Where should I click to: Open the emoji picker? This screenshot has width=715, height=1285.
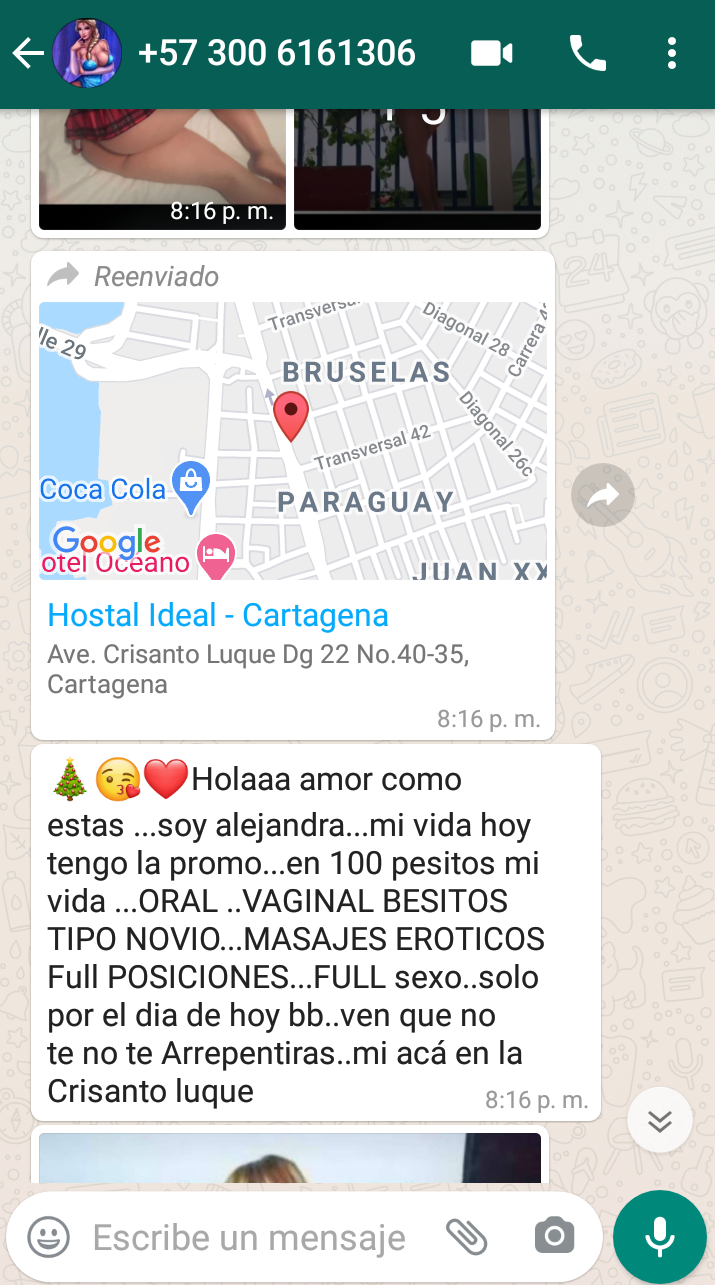tap(48, 1237)
